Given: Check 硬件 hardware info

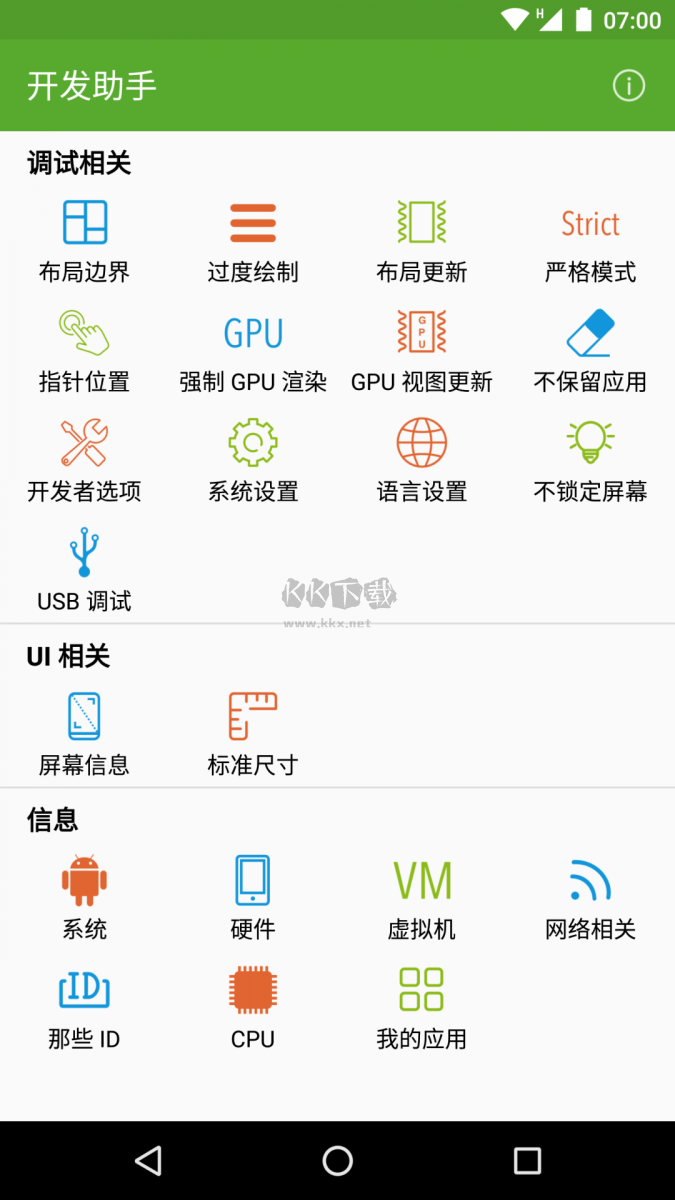Looking at the screenshot, I should point(253,898).
